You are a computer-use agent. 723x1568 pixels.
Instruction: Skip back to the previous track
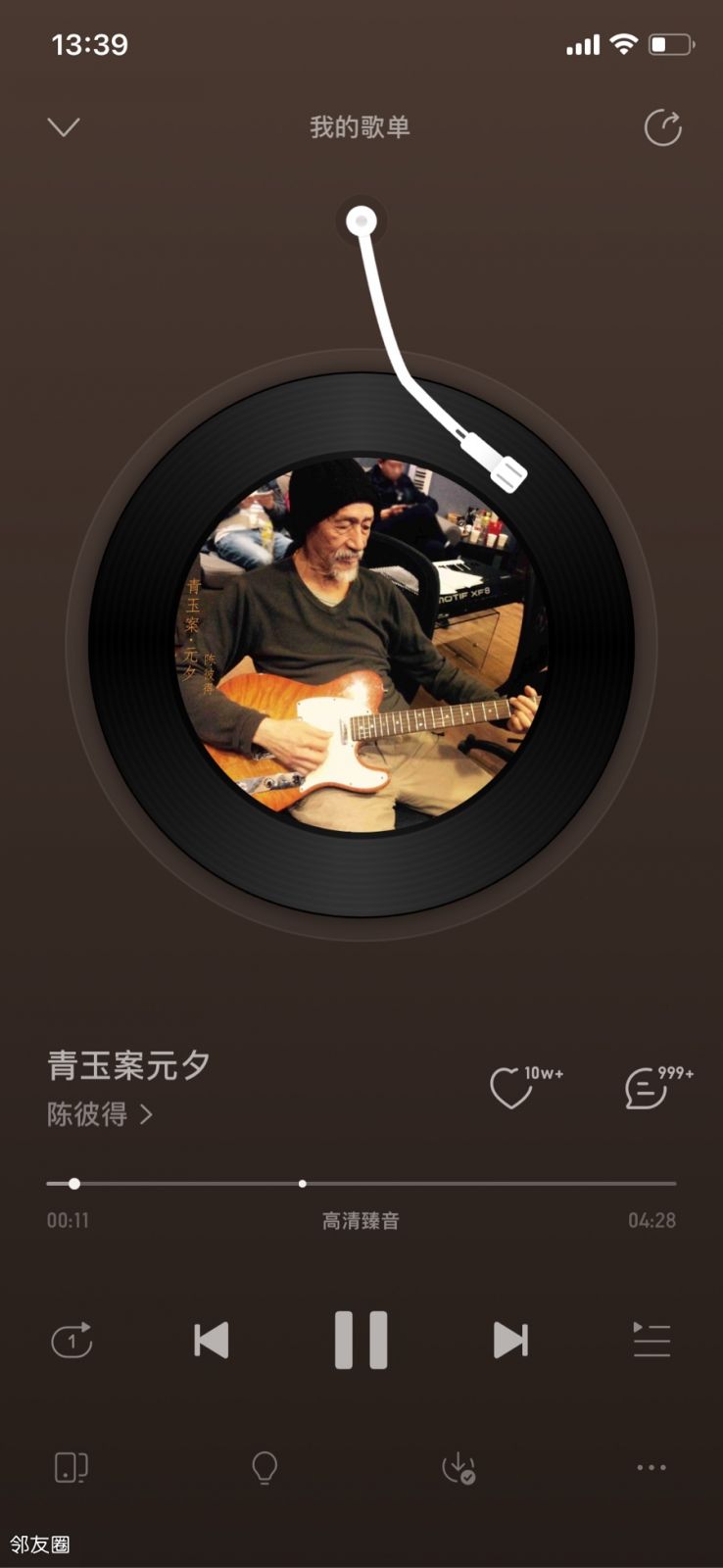tap(212, 1340)
